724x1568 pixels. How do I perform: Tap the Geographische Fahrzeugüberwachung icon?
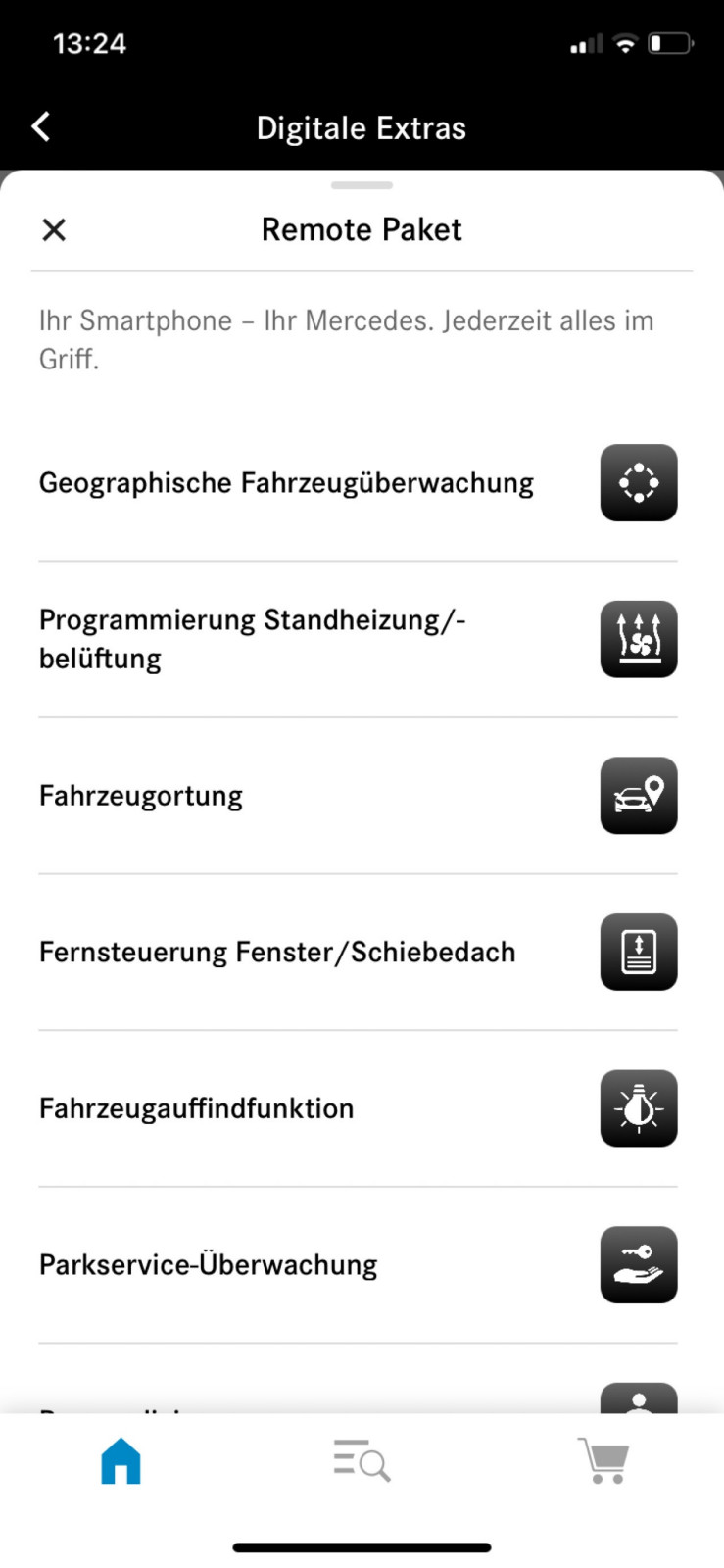[639, 482]
